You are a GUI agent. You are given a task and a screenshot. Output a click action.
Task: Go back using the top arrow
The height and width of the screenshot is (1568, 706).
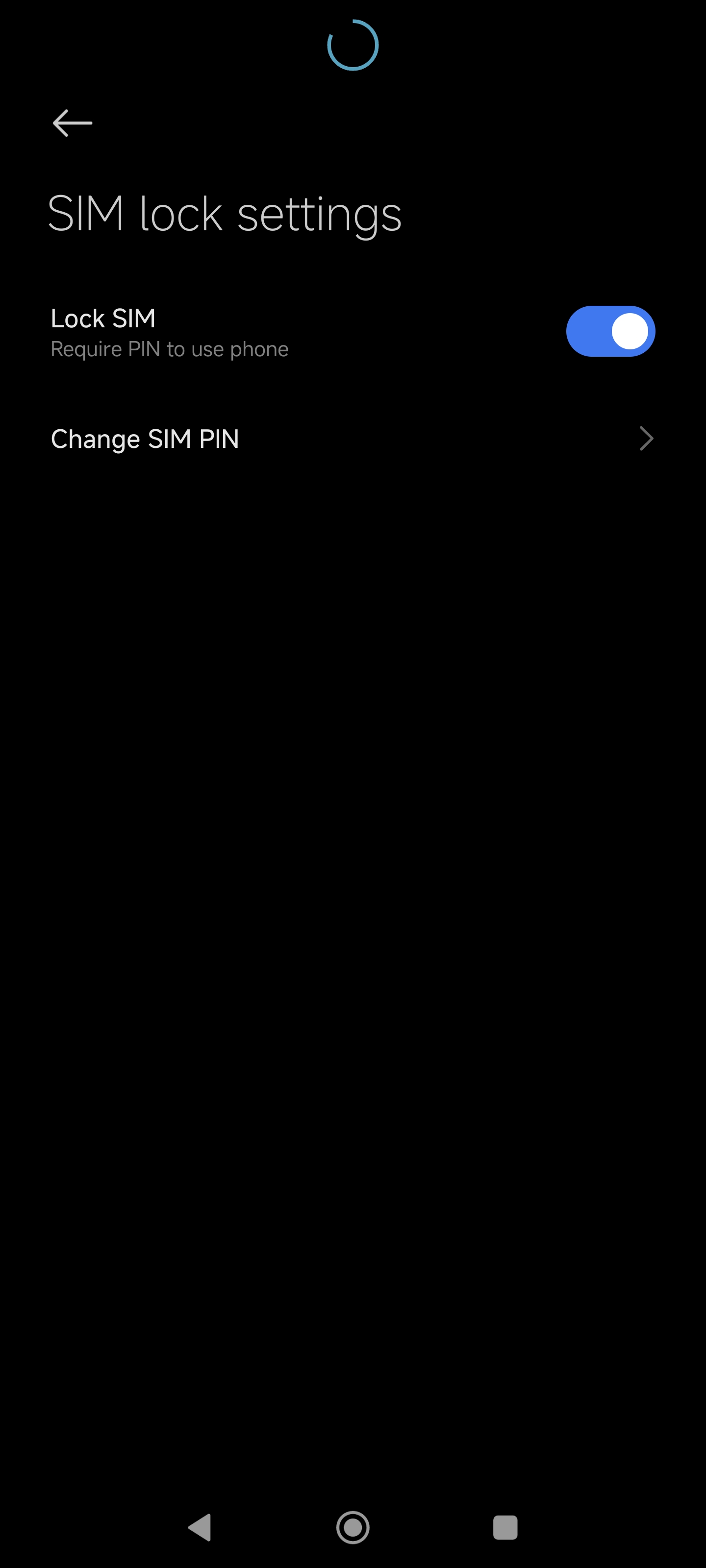(x=73, y=123)
